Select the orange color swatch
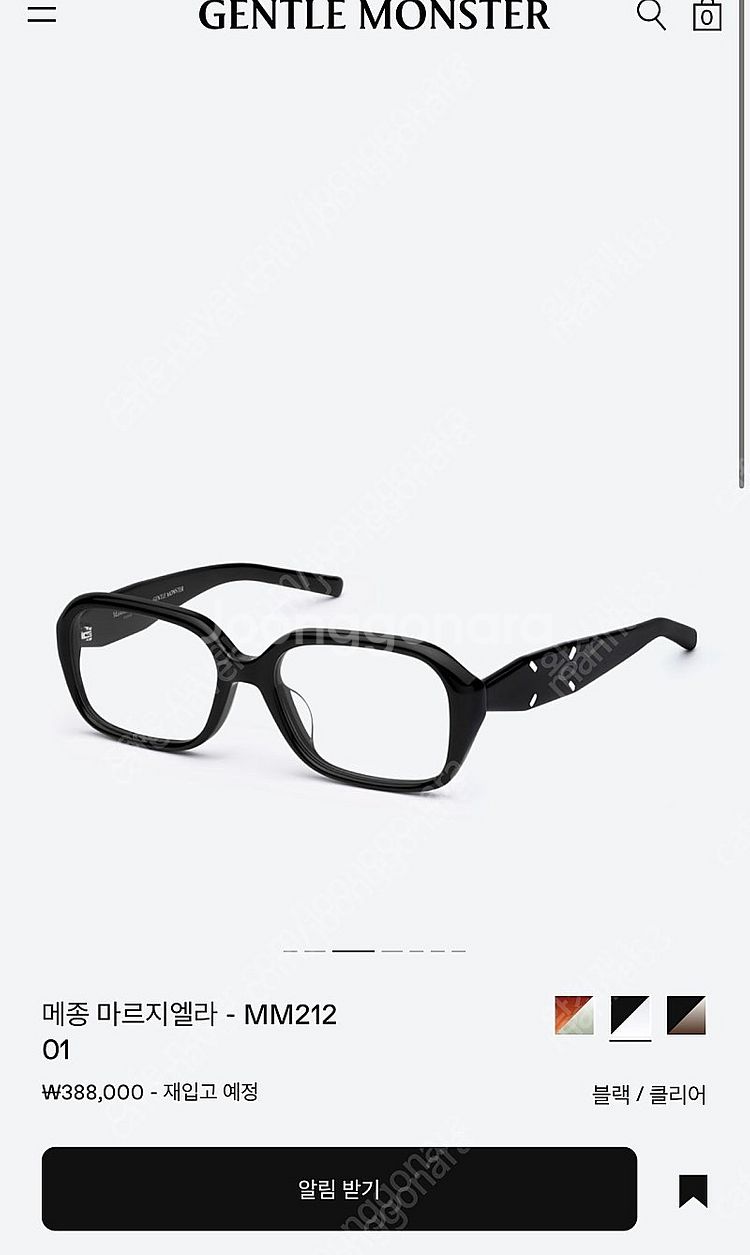Viewport: 750px width, 1255px height. pyautogui.click(x=574, y=1015)
